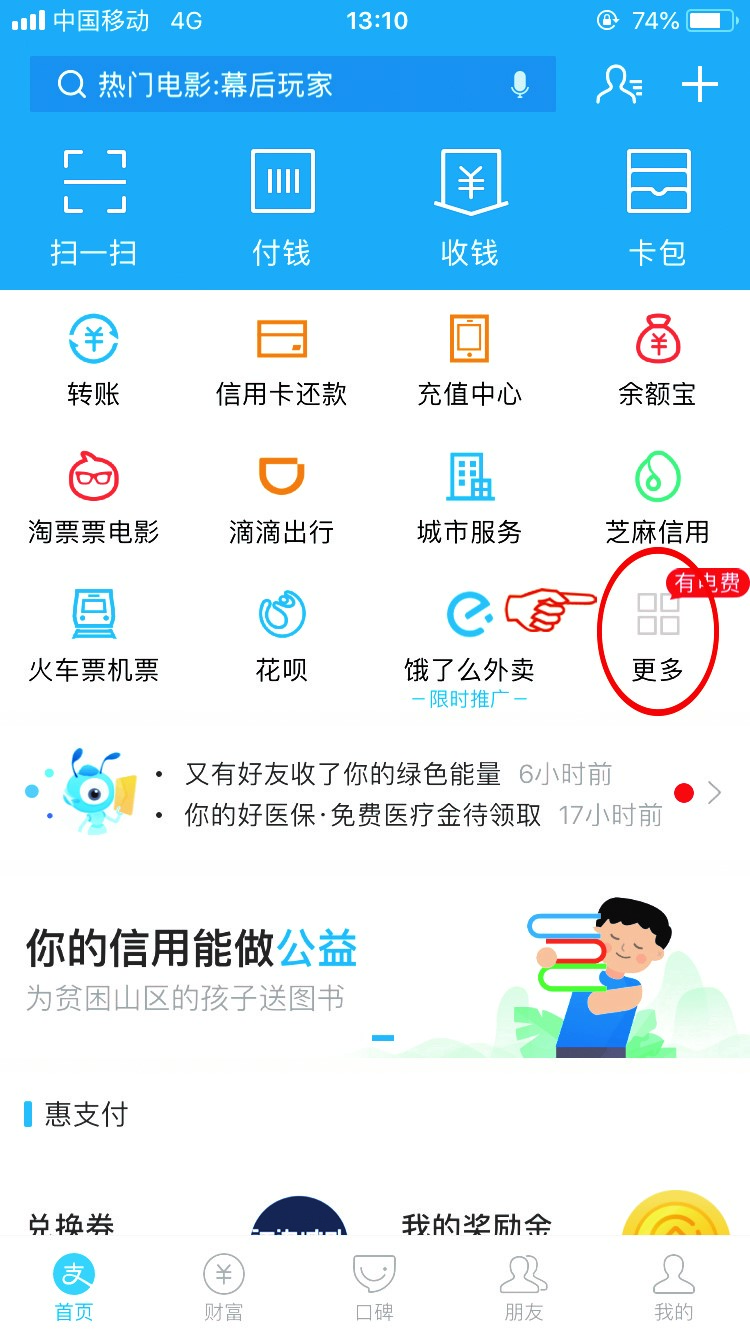Open the plus add menu

pos(700,85)
